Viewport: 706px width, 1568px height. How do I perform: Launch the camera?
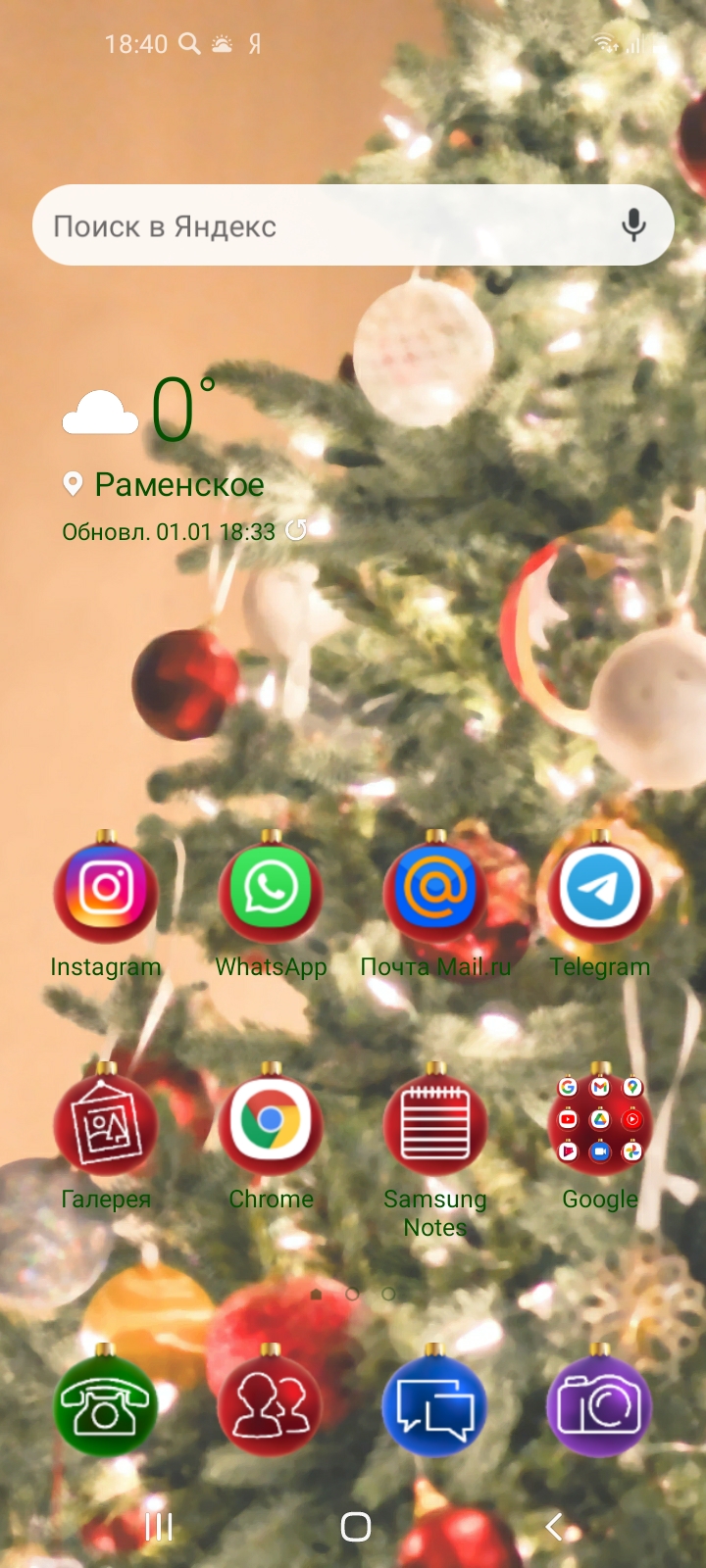600,1403
